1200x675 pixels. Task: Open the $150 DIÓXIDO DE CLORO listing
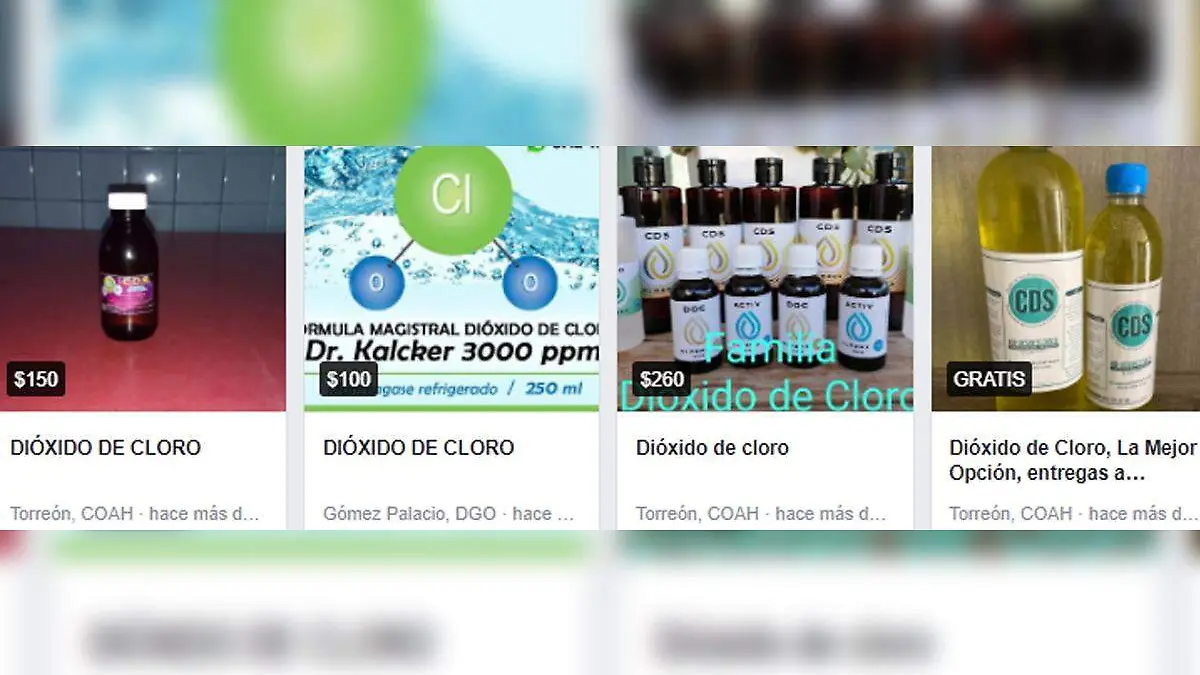pos(142,280)
